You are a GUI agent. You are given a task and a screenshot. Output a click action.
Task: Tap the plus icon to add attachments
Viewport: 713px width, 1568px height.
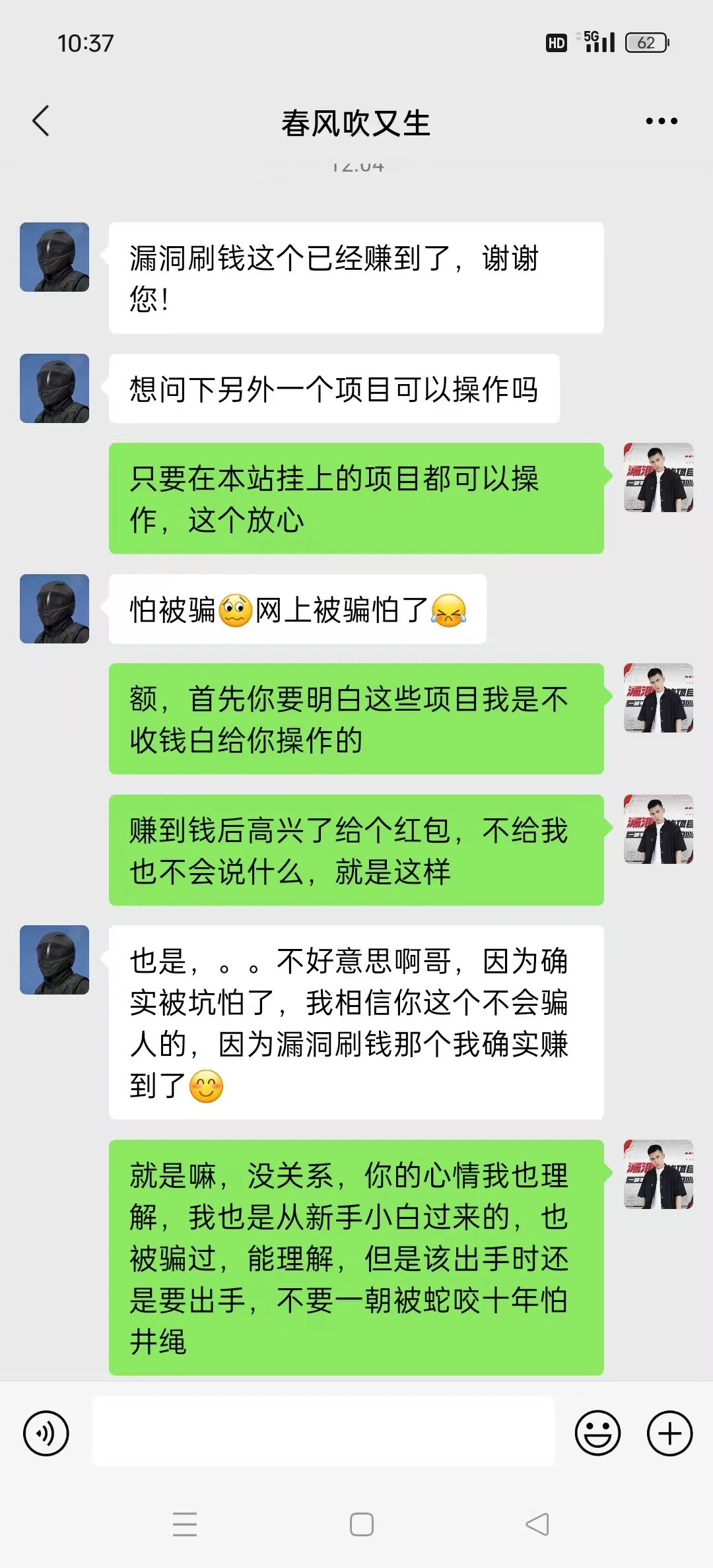[x=669, y=1433]
